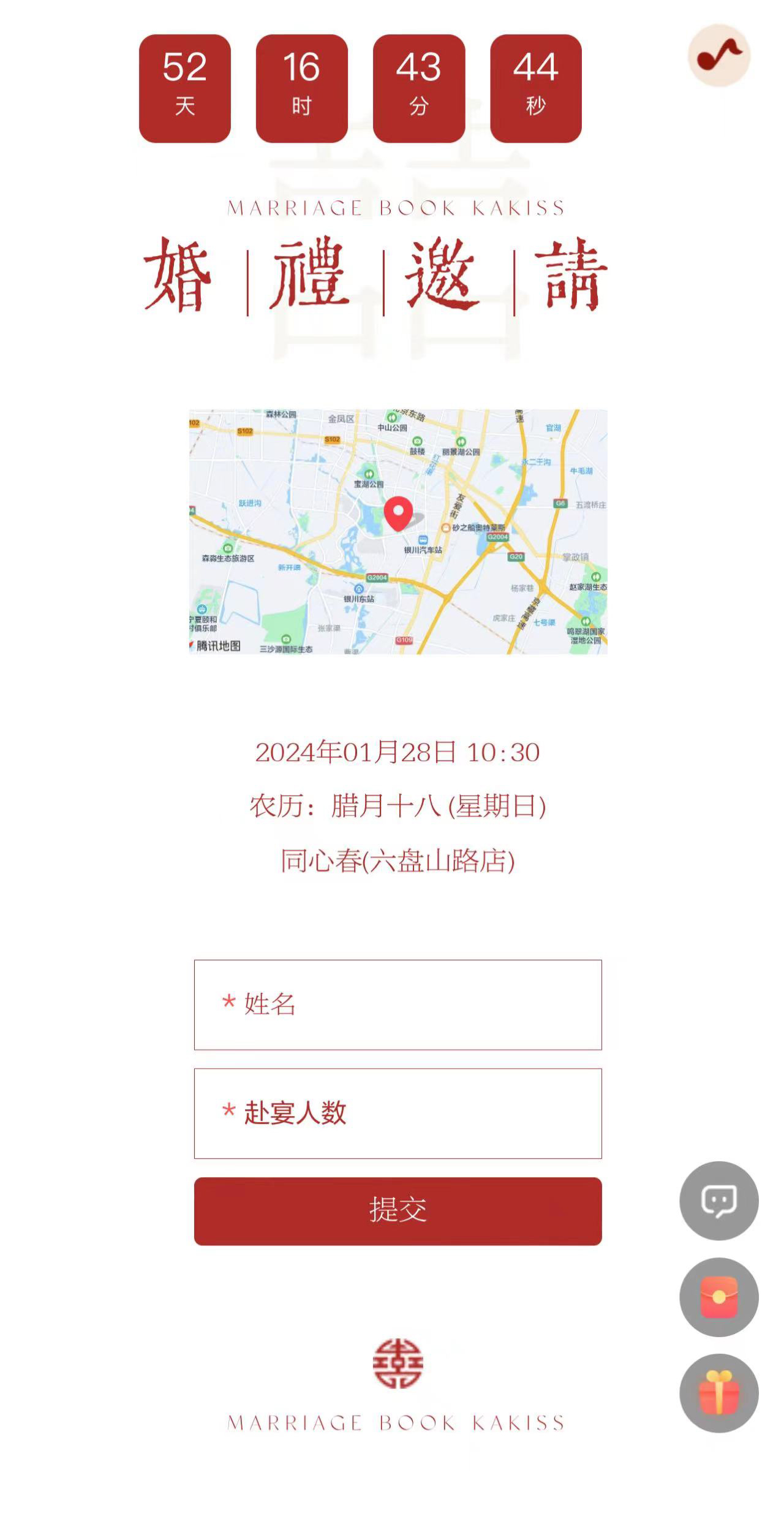The width and height of the screenshot is (784, 1521).
Task: Select the 赴宴人数 guest count field
Action: point(398,1113)
